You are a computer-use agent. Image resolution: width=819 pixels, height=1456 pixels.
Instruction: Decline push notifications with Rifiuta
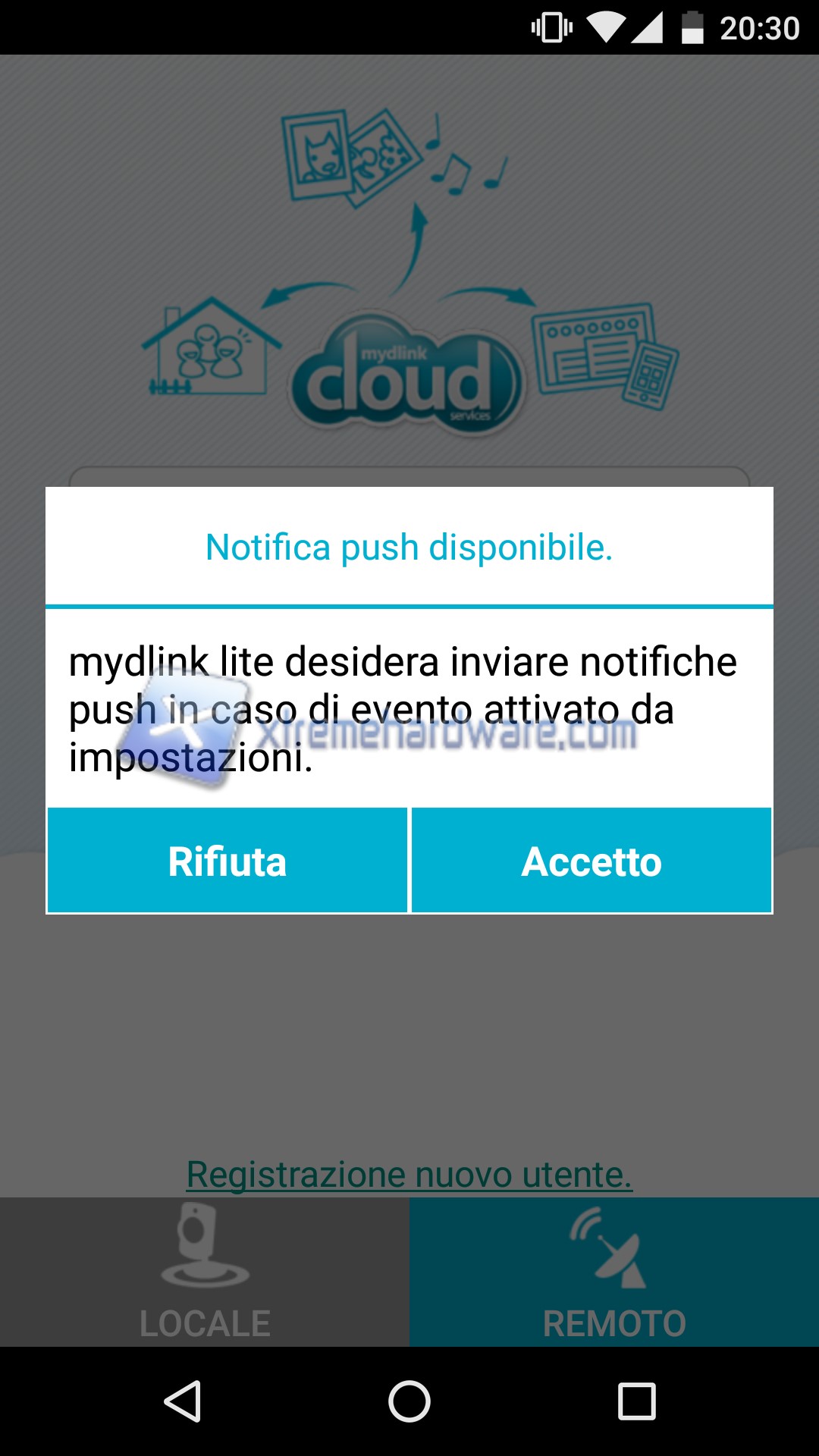coord(227,861)
